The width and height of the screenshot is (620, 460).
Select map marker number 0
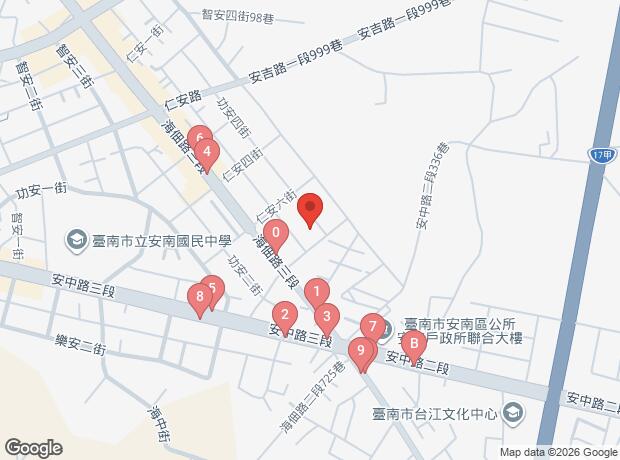[276, 233]
